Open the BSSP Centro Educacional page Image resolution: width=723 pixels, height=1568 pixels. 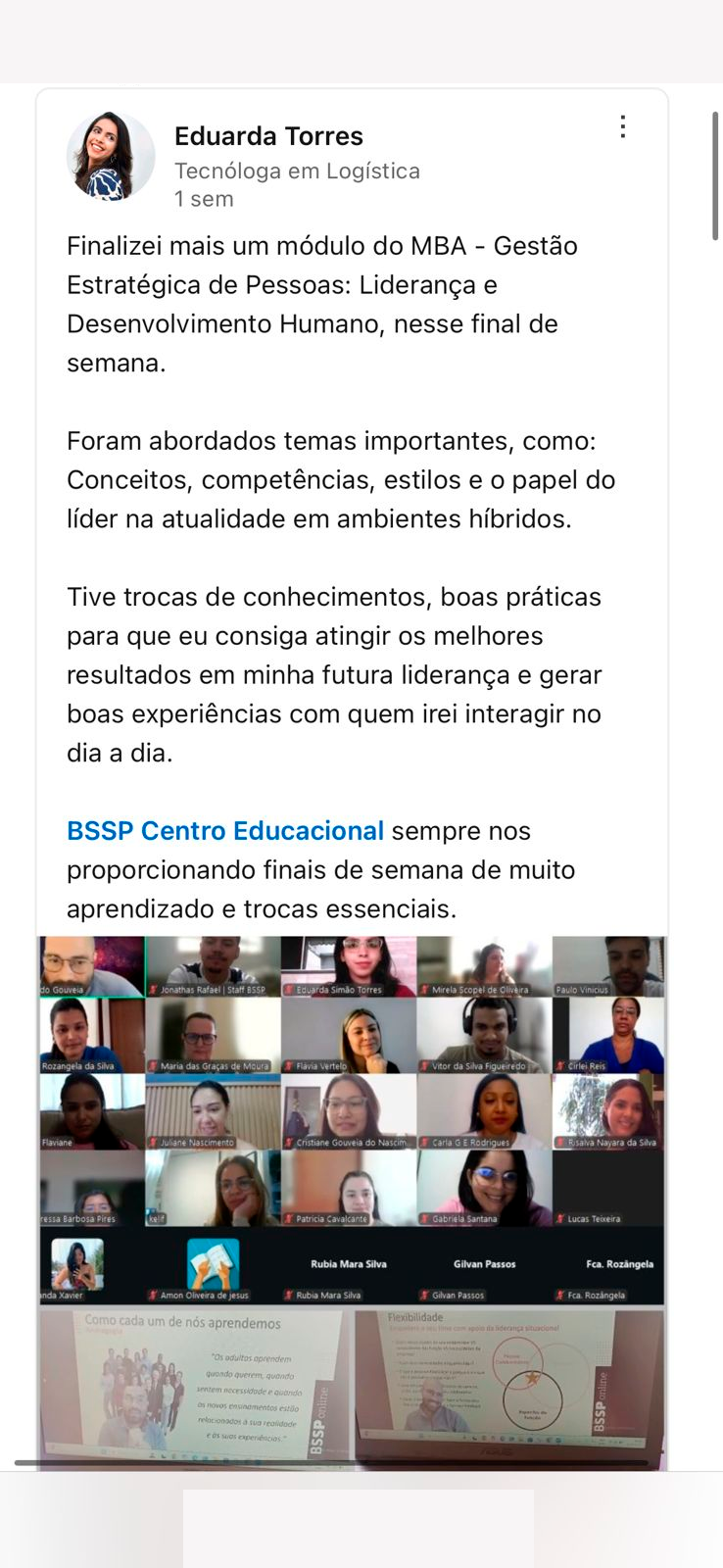[225, 830]
